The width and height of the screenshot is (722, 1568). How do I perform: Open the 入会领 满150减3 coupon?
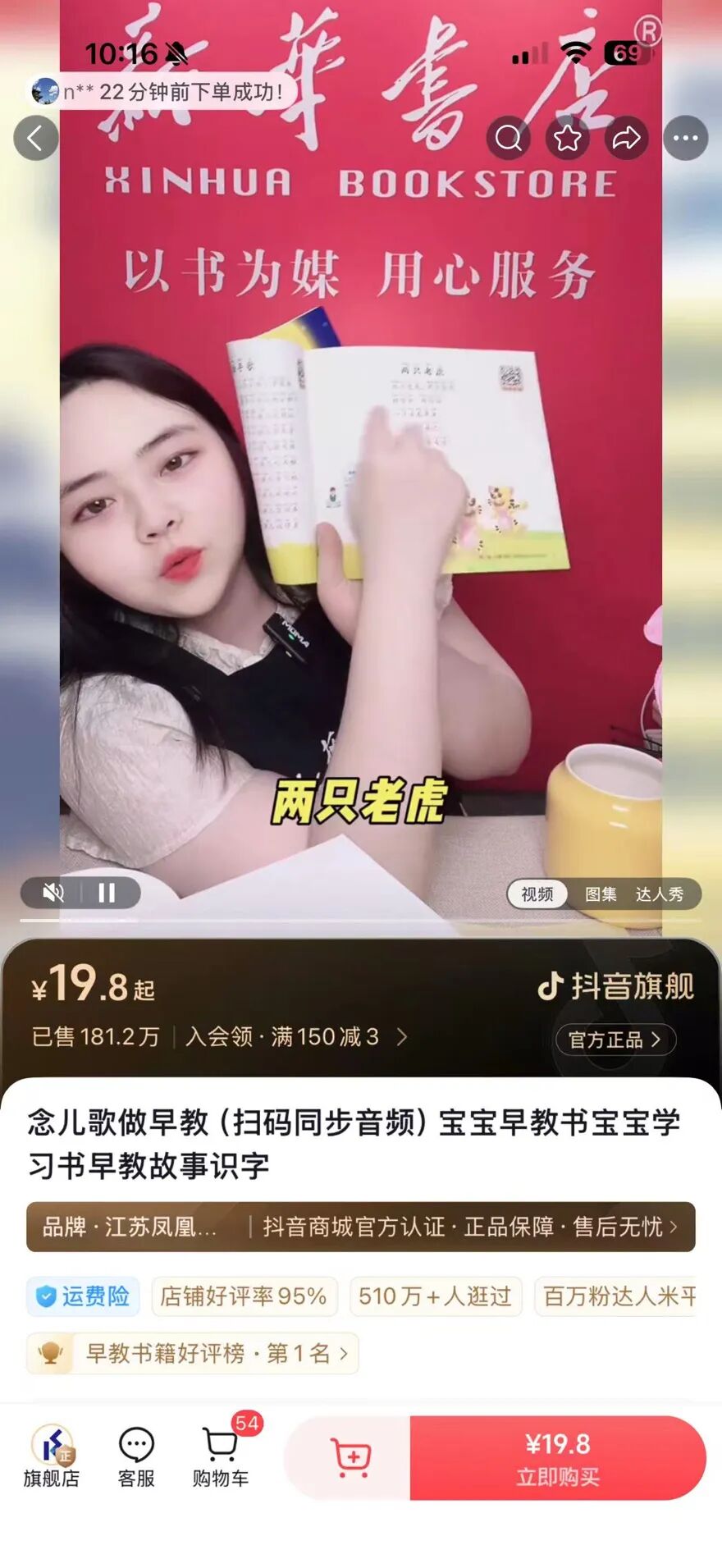tap(295, 1037)
